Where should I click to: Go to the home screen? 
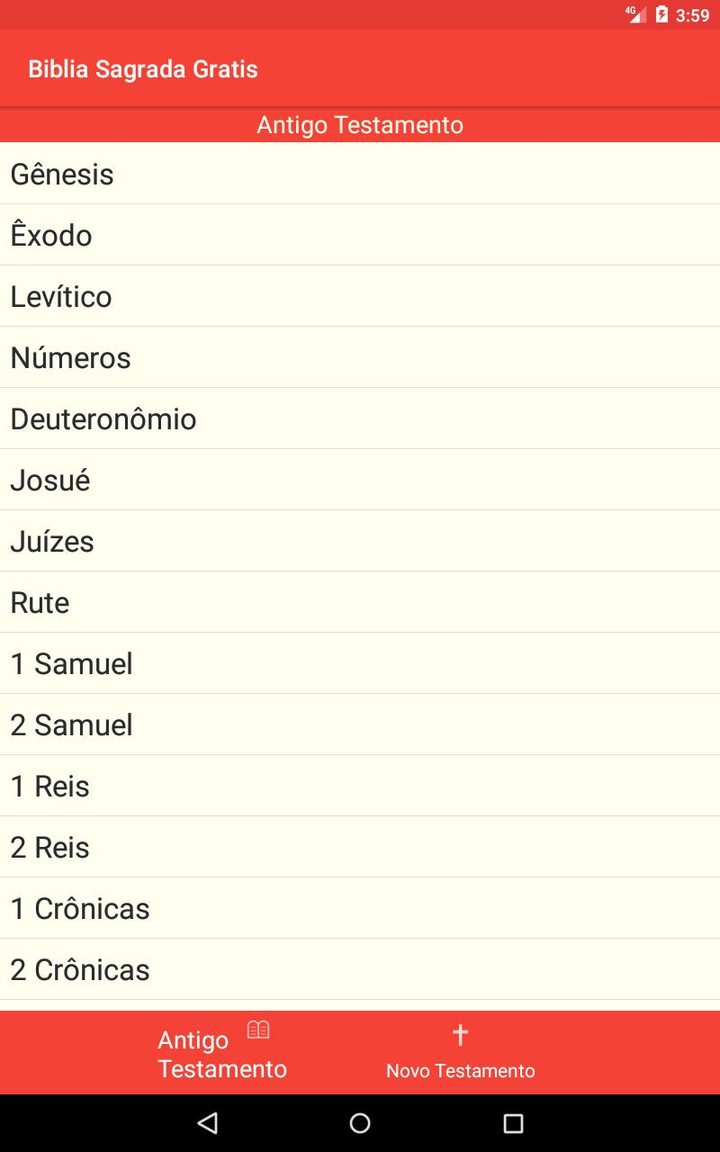(x=360, y=1123)
